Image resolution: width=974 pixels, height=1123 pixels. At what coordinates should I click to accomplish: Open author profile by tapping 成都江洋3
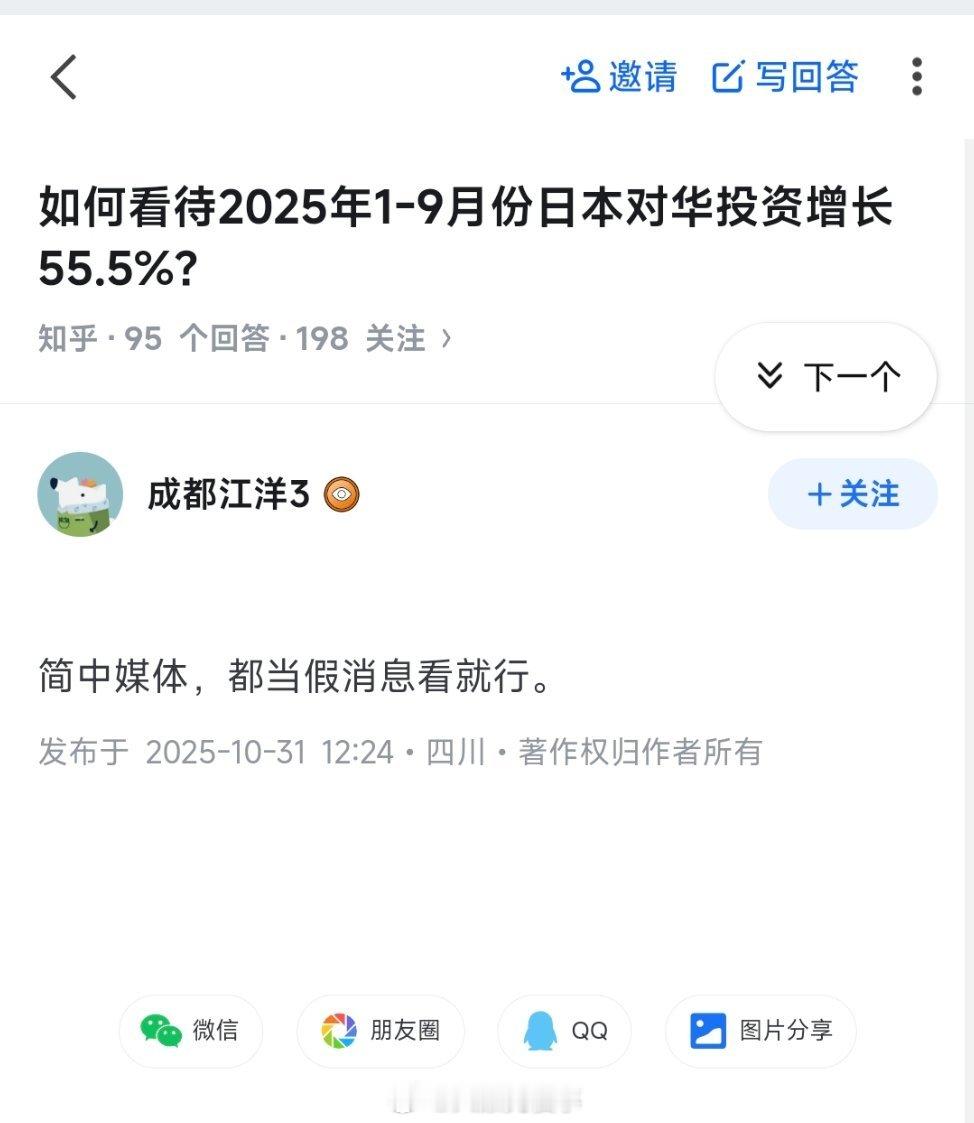coord(230,494)
